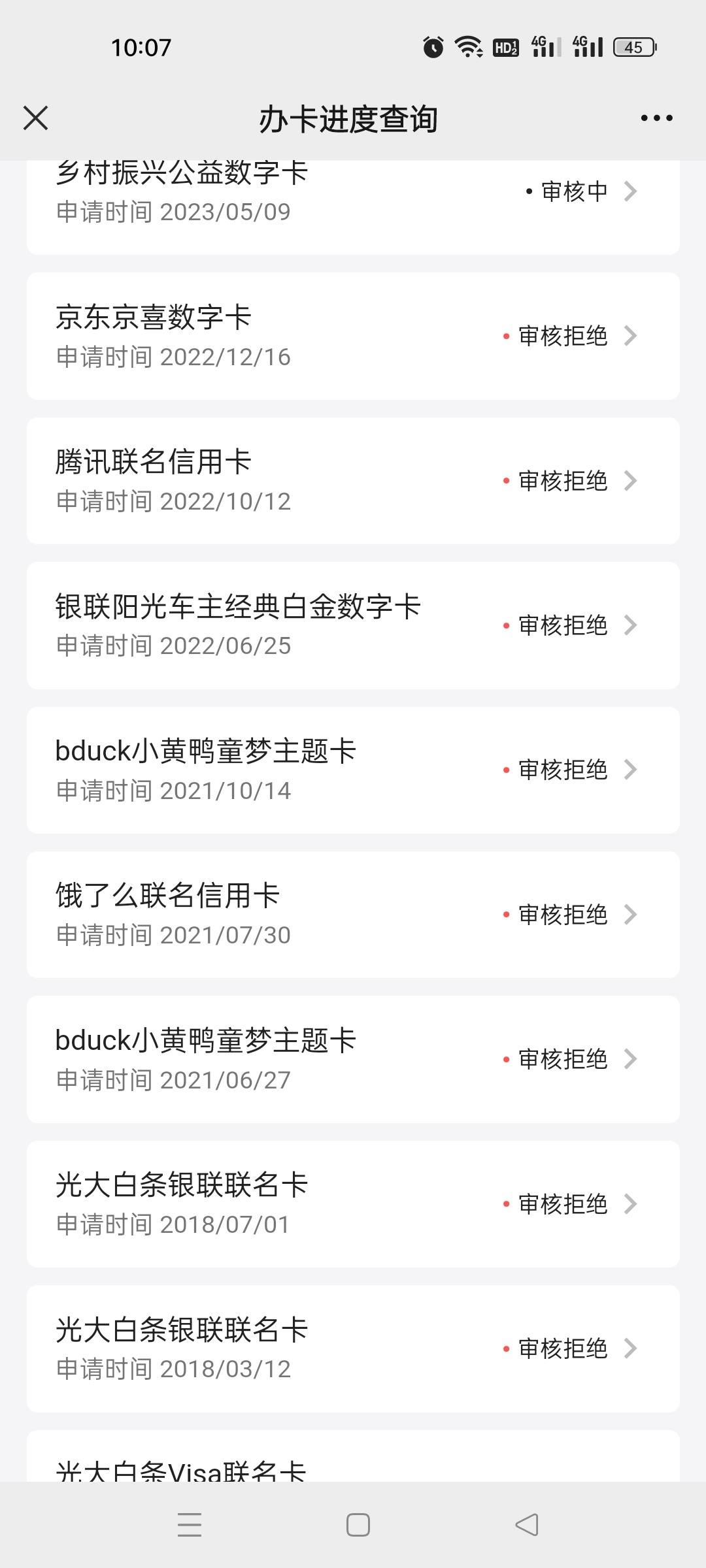
Task: Go back with system back button
Action: pyautogui.click(x=527, y=1525)
